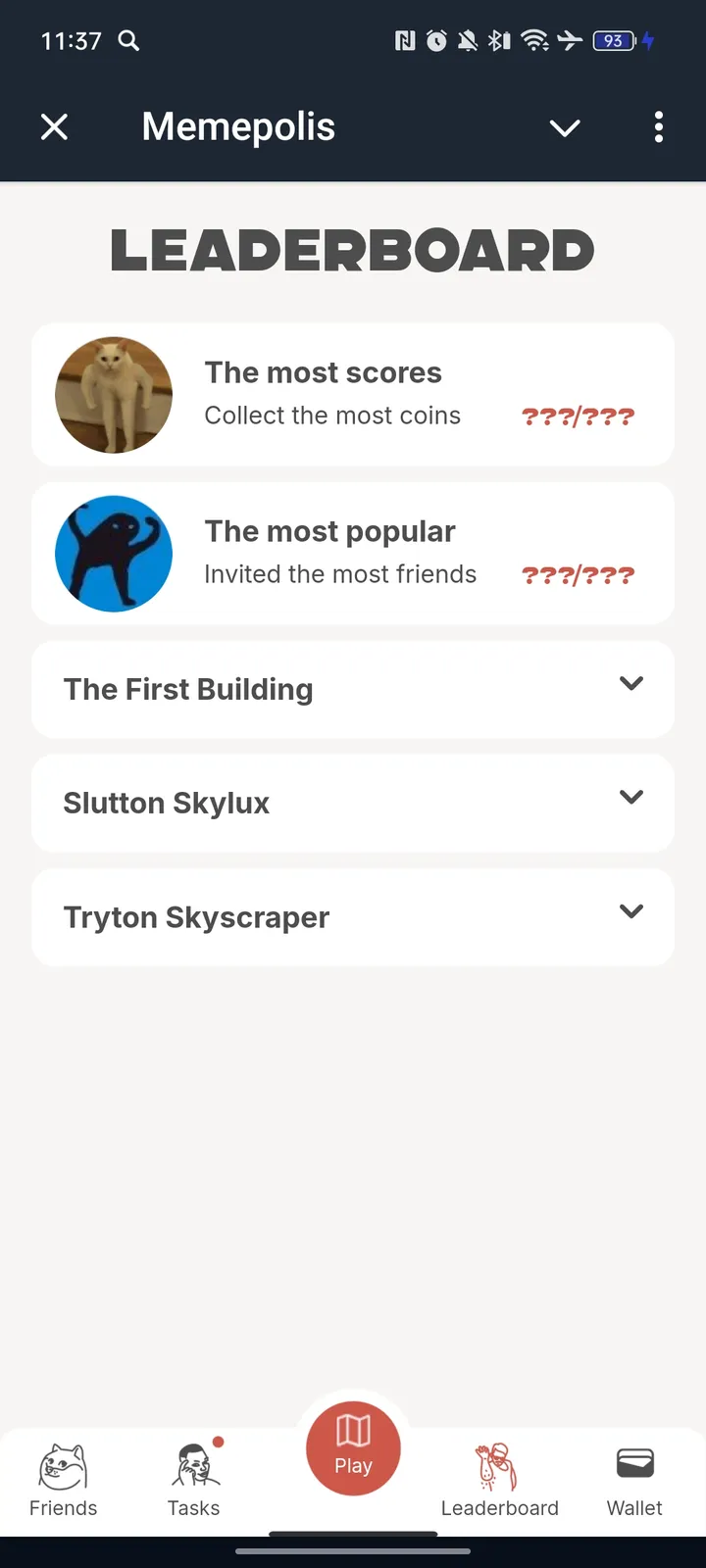
Task: Expand the Tryton Skyscraper section
Action: pyautogui.click(x=631, y=910)
